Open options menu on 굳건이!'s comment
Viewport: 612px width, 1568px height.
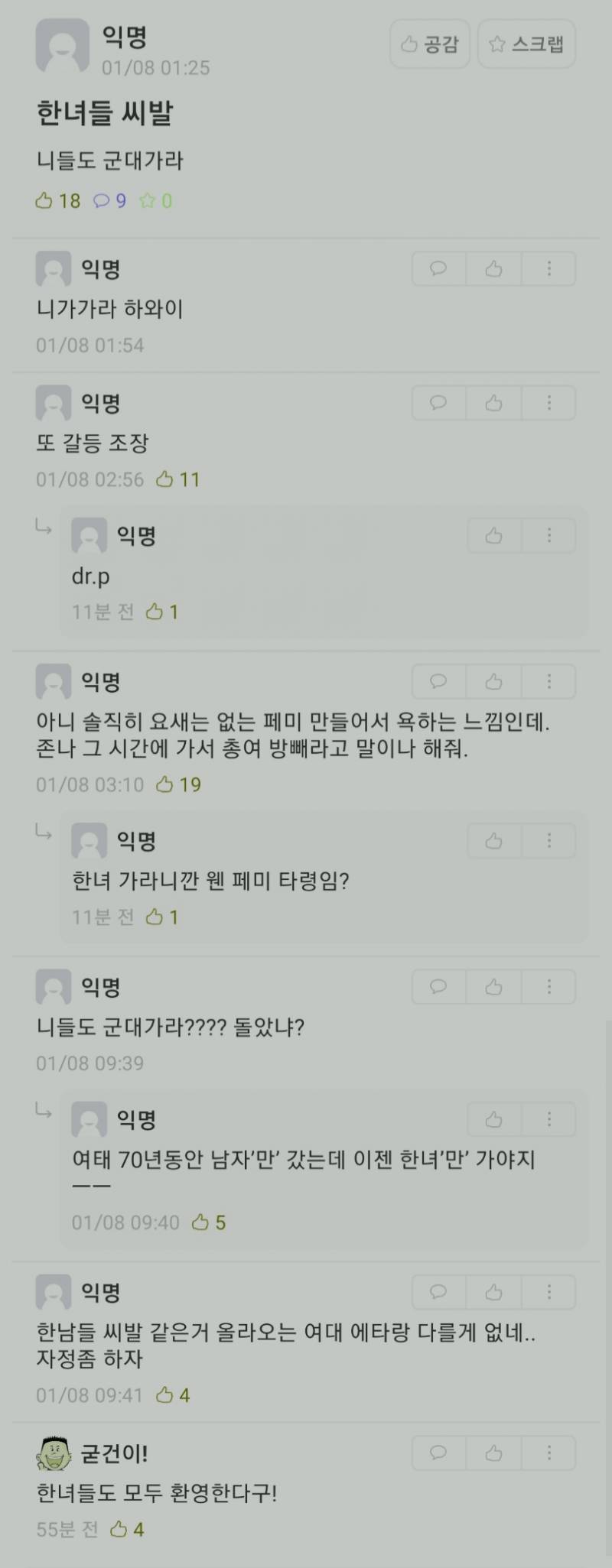[549, 1452]
